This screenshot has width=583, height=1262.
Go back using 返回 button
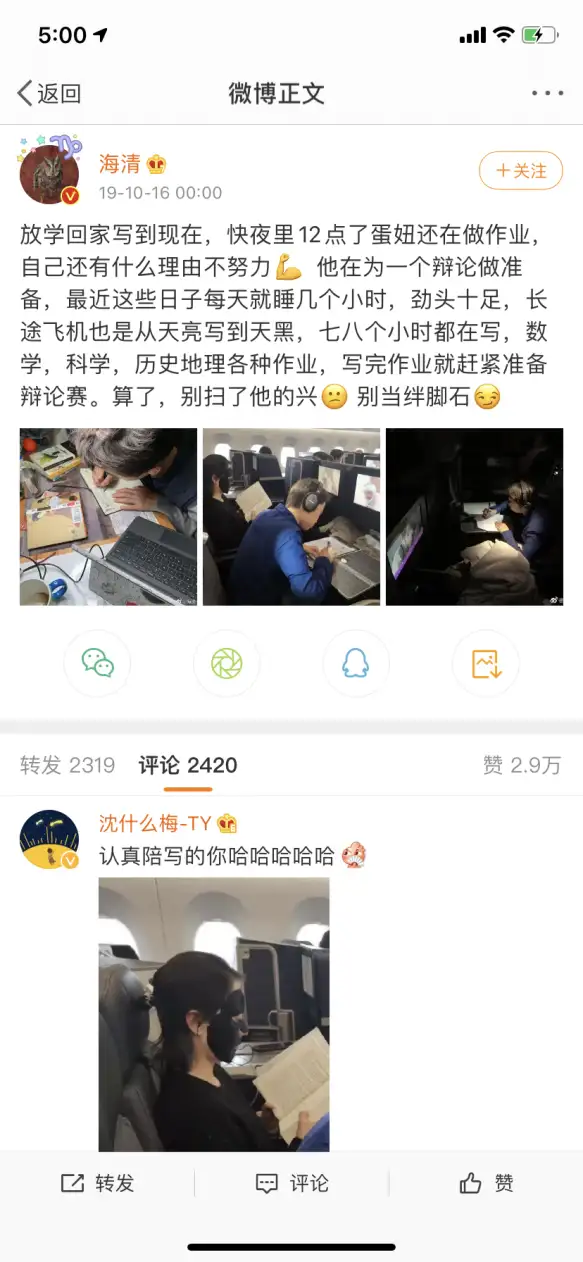48,94
